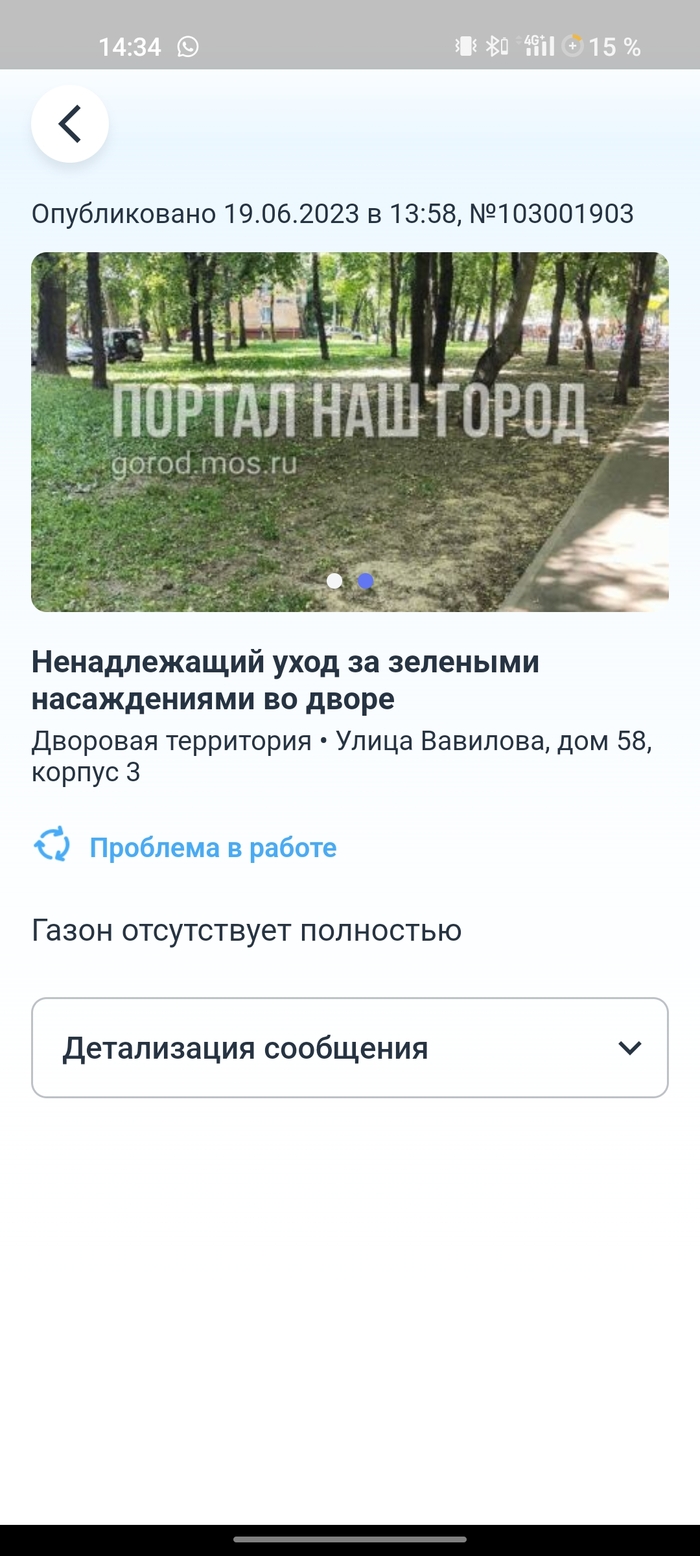
Task: Open the lawn photo of the complaint
Action: pyautogui.click(x=349, y=430)
